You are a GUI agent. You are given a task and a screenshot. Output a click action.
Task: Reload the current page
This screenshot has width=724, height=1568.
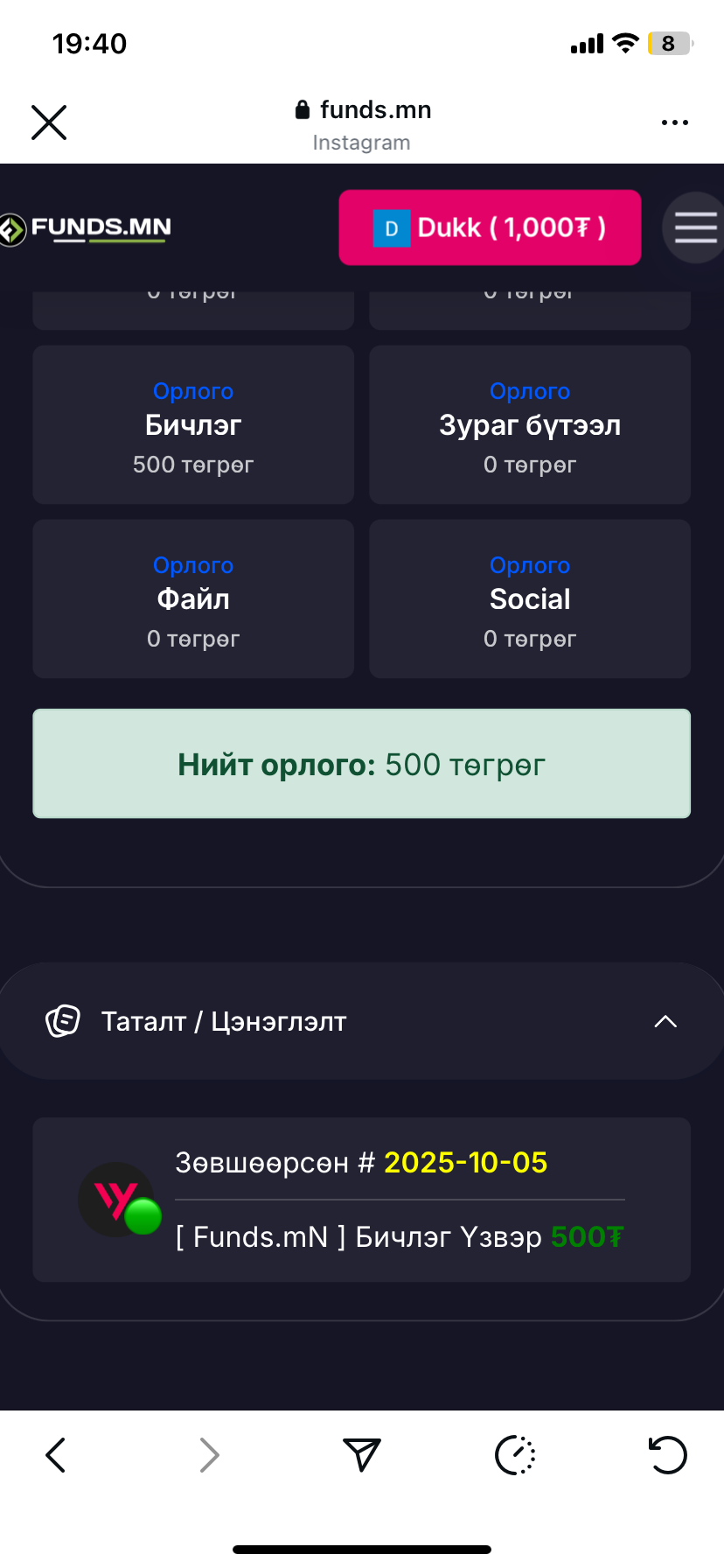tap(667, 1455)
